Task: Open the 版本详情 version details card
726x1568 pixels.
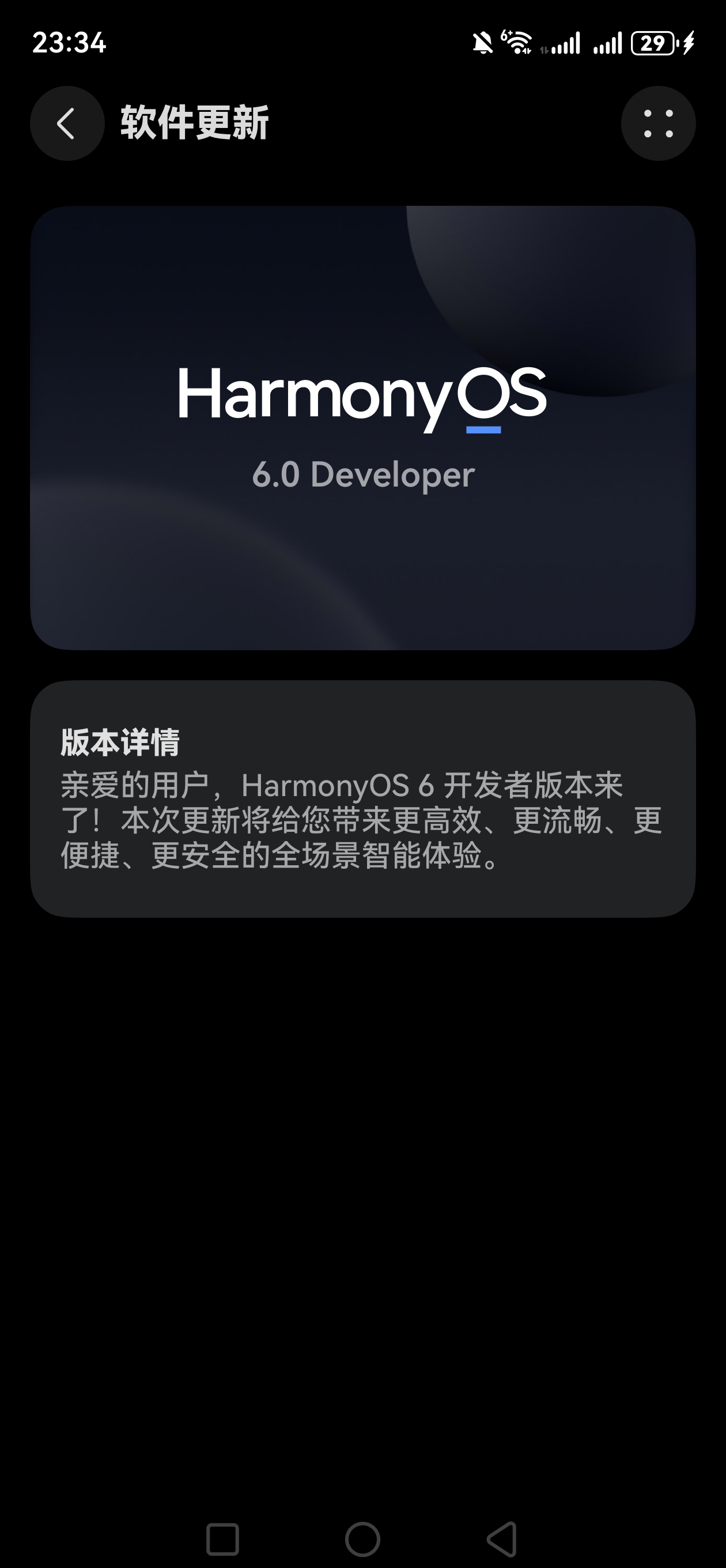Action: 362,798
